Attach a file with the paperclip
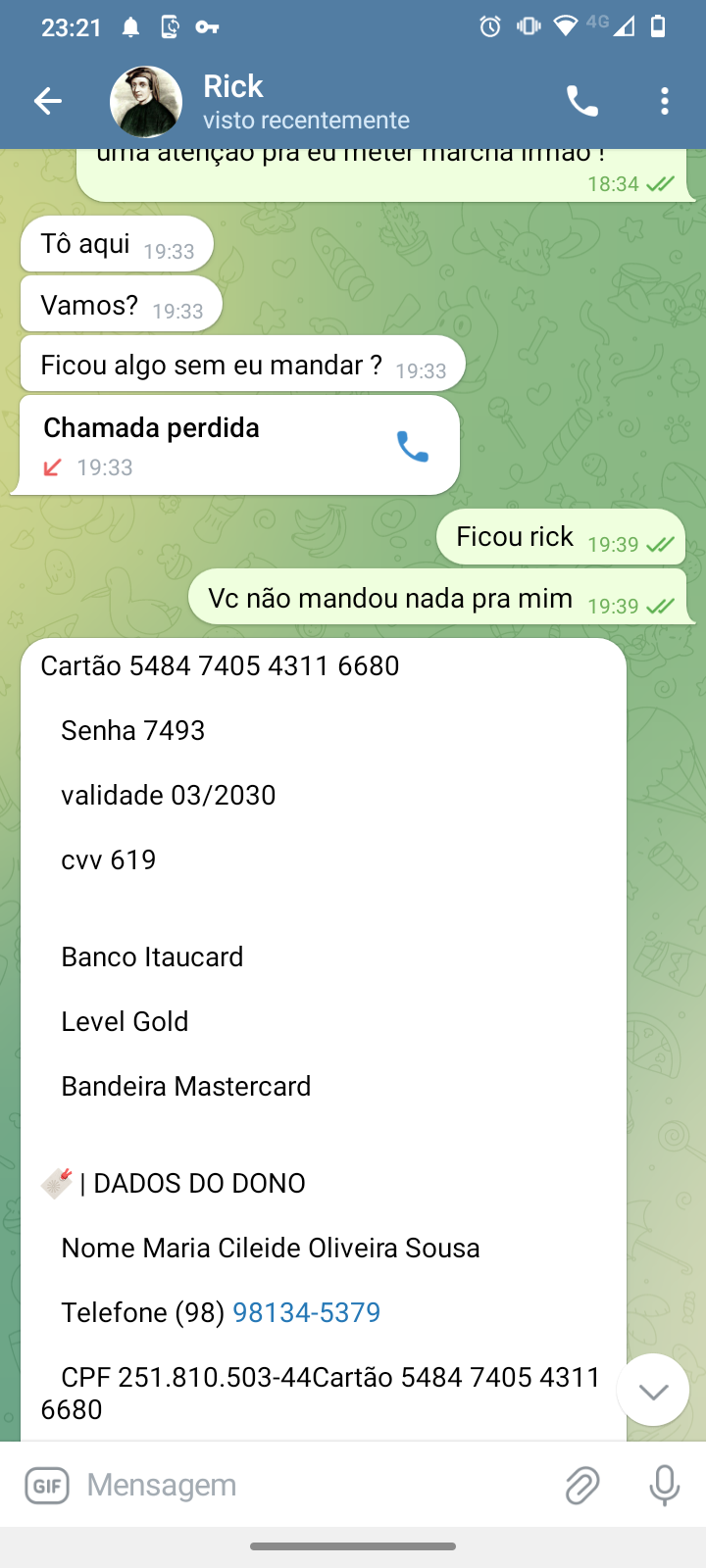Image resolution: width=706 pixels, height=1568 pixels. pos(582,1486)
